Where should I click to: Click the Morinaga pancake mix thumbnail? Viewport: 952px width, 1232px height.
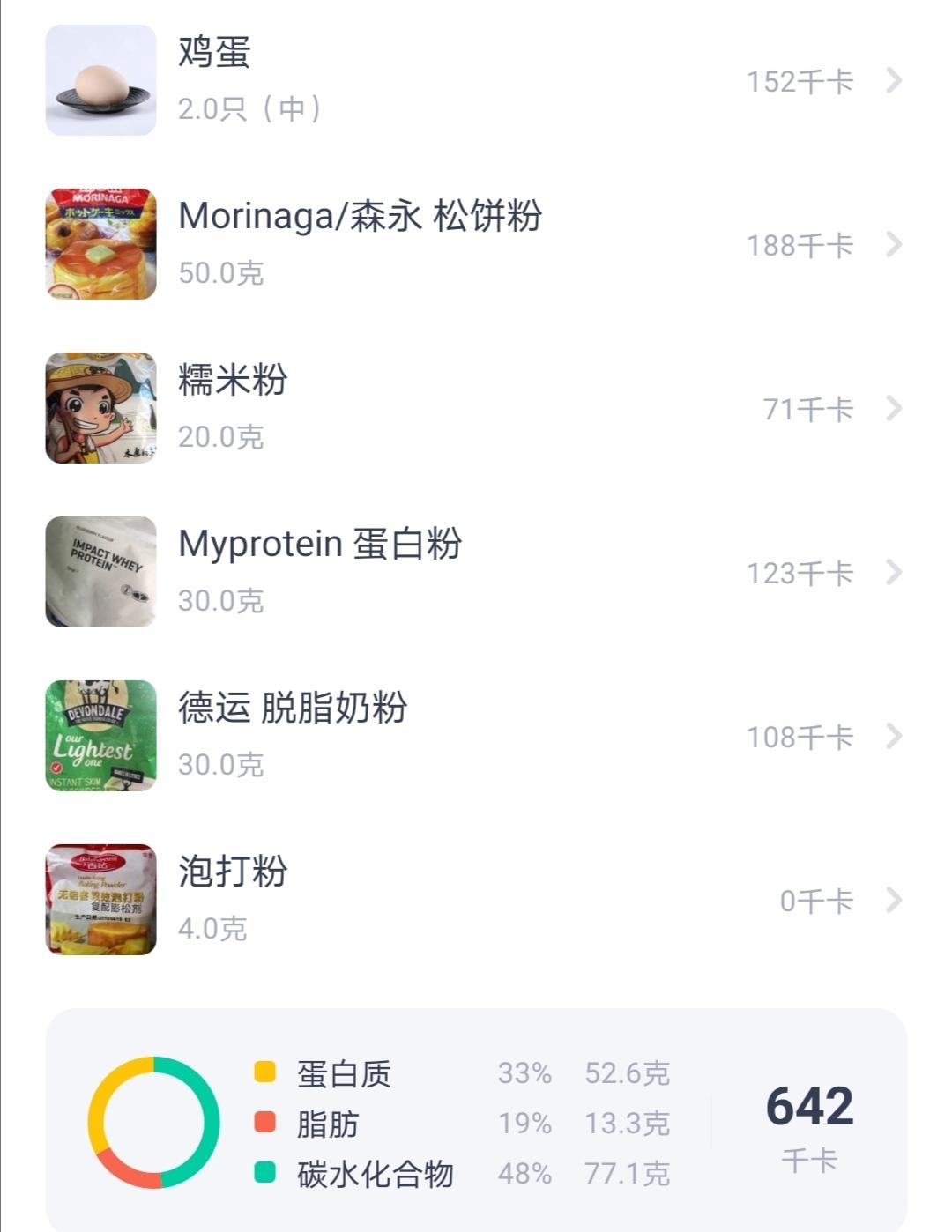(100, 244)
